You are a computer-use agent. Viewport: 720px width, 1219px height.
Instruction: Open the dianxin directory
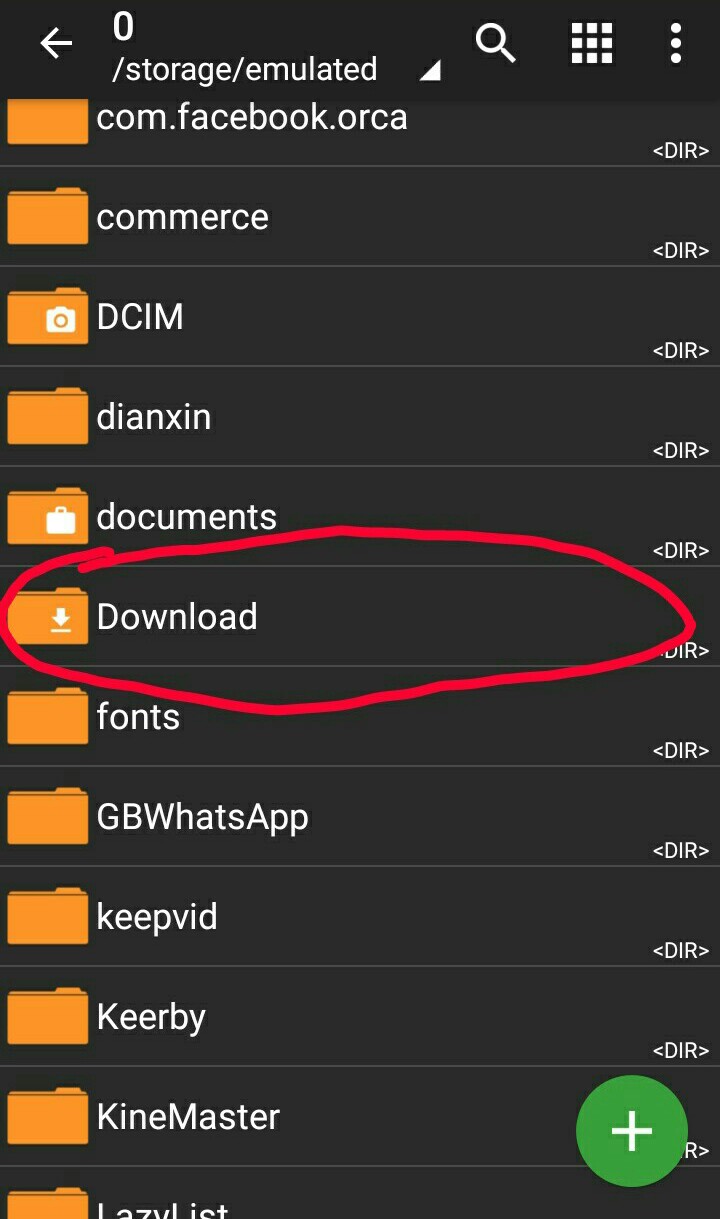154,416
